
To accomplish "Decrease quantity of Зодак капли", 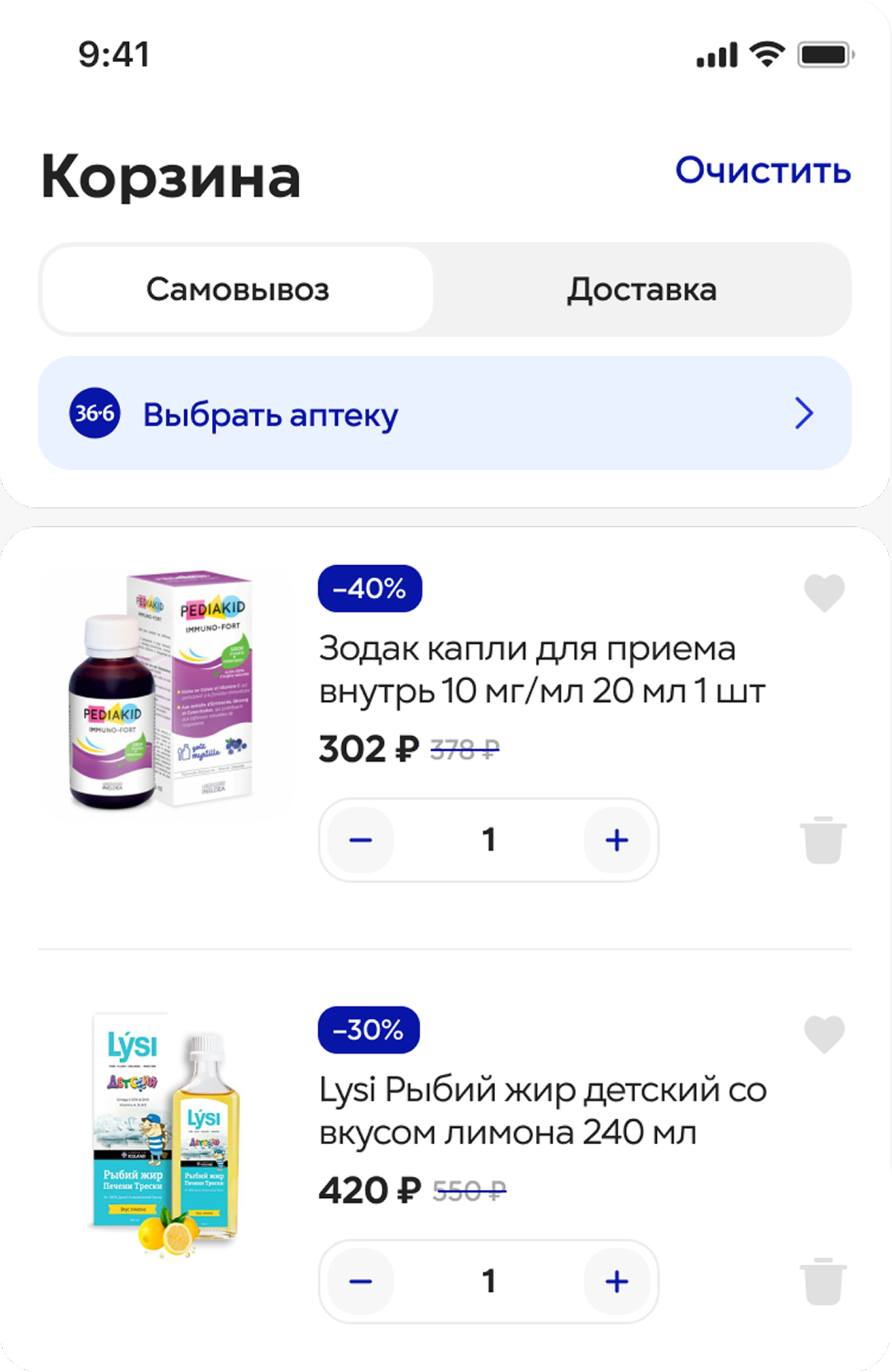I will (360, 840).
